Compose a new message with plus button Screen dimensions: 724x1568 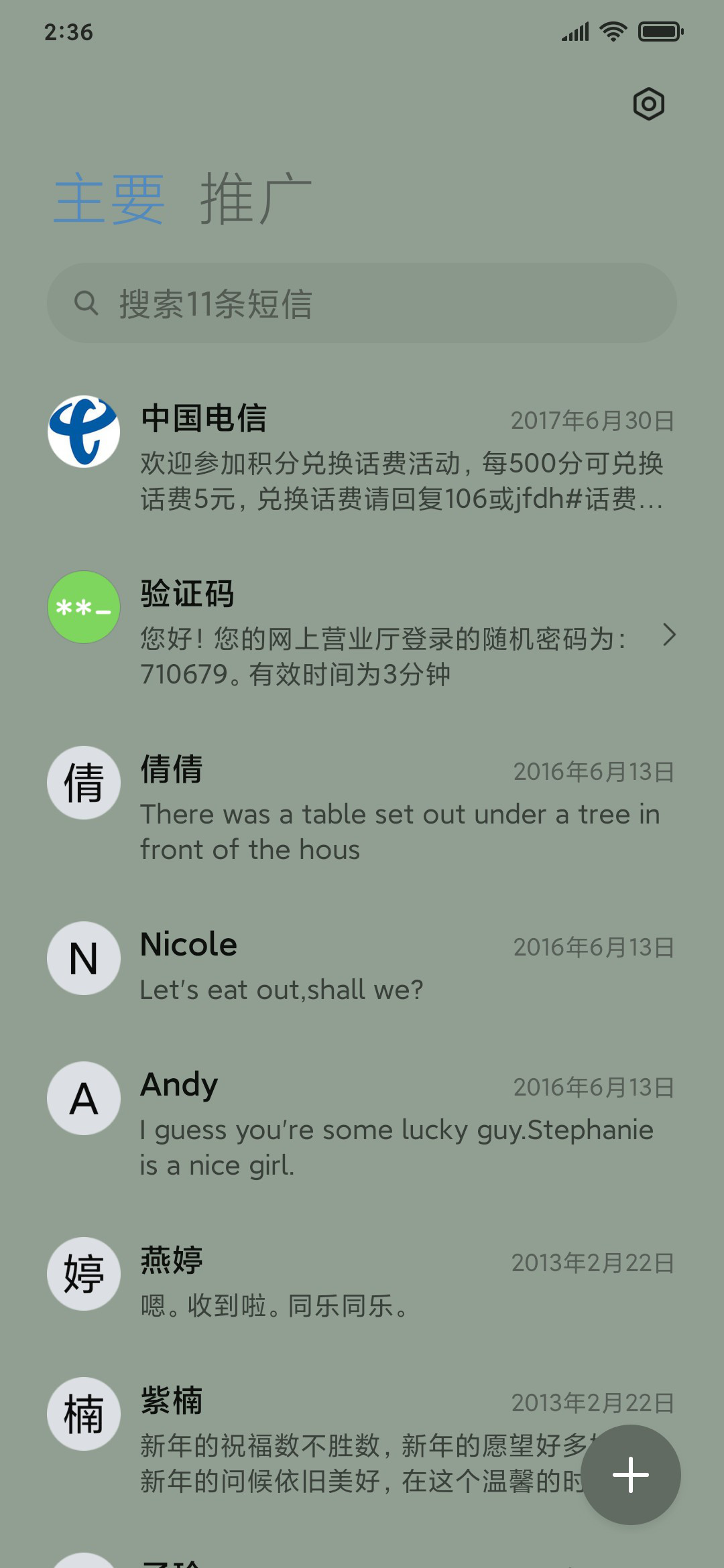(x=631, y=1475)
